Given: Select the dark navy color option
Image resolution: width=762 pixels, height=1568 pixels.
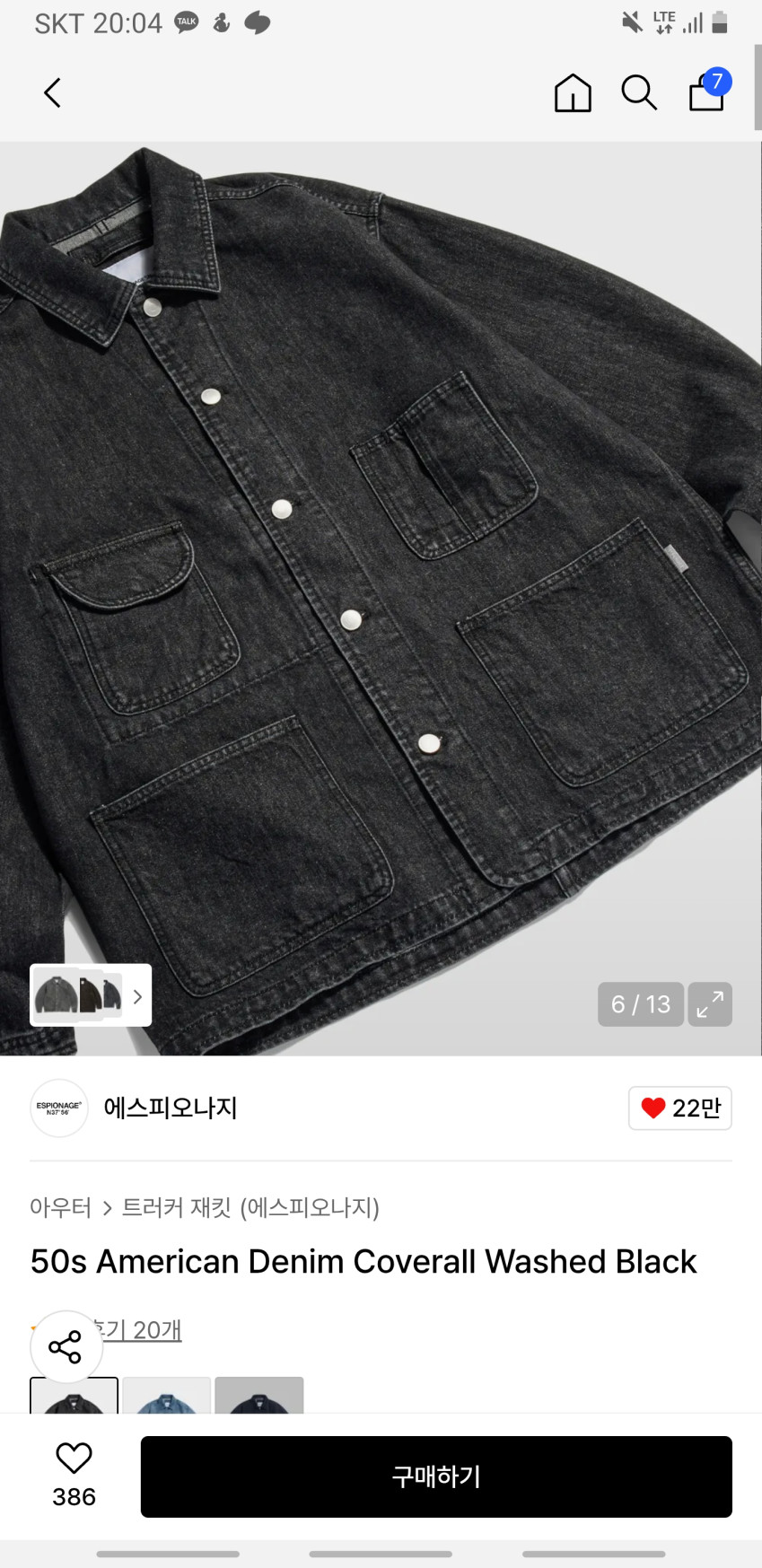Looking at the screenshot, I should 259,1395.
